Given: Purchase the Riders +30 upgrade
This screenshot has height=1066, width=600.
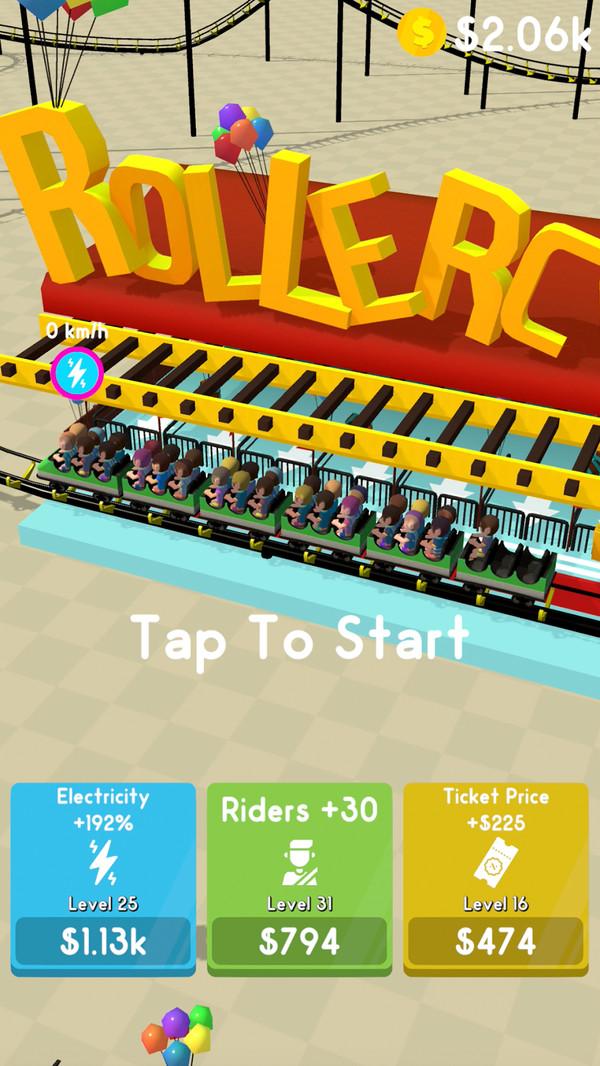Looking at the screenshot, I should (299, 941).
